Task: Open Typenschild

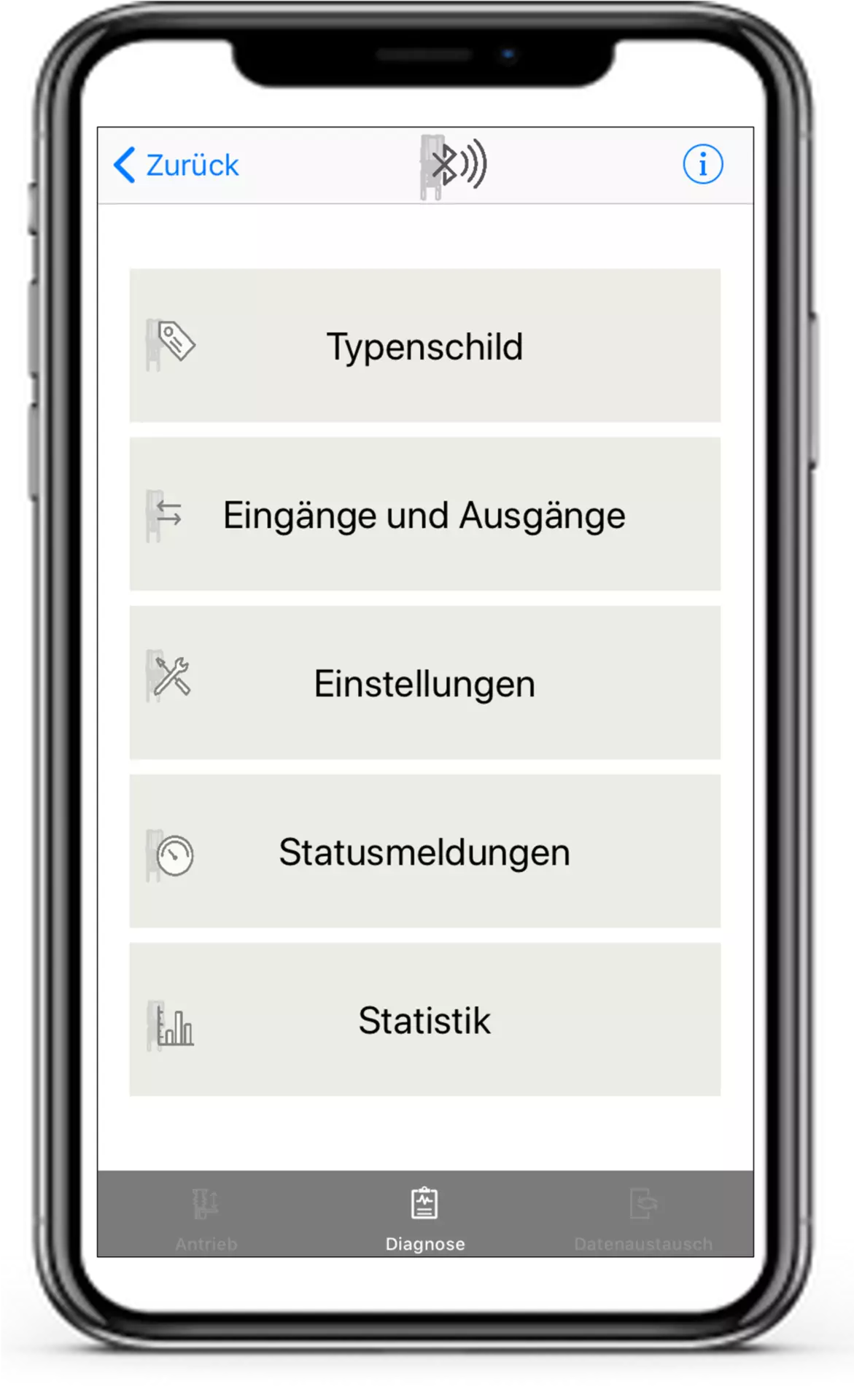Action: tap(424, 346)
